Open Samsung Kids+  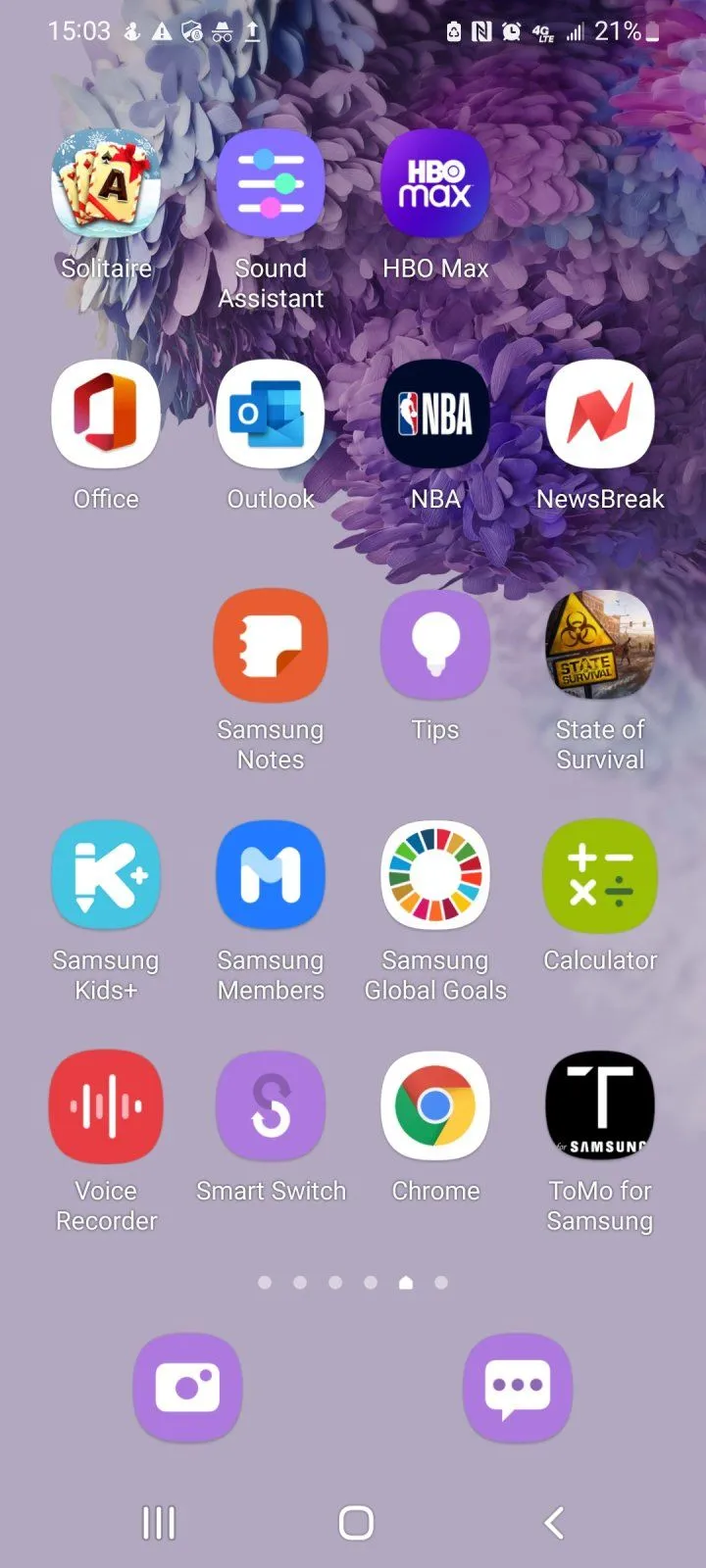106,875
